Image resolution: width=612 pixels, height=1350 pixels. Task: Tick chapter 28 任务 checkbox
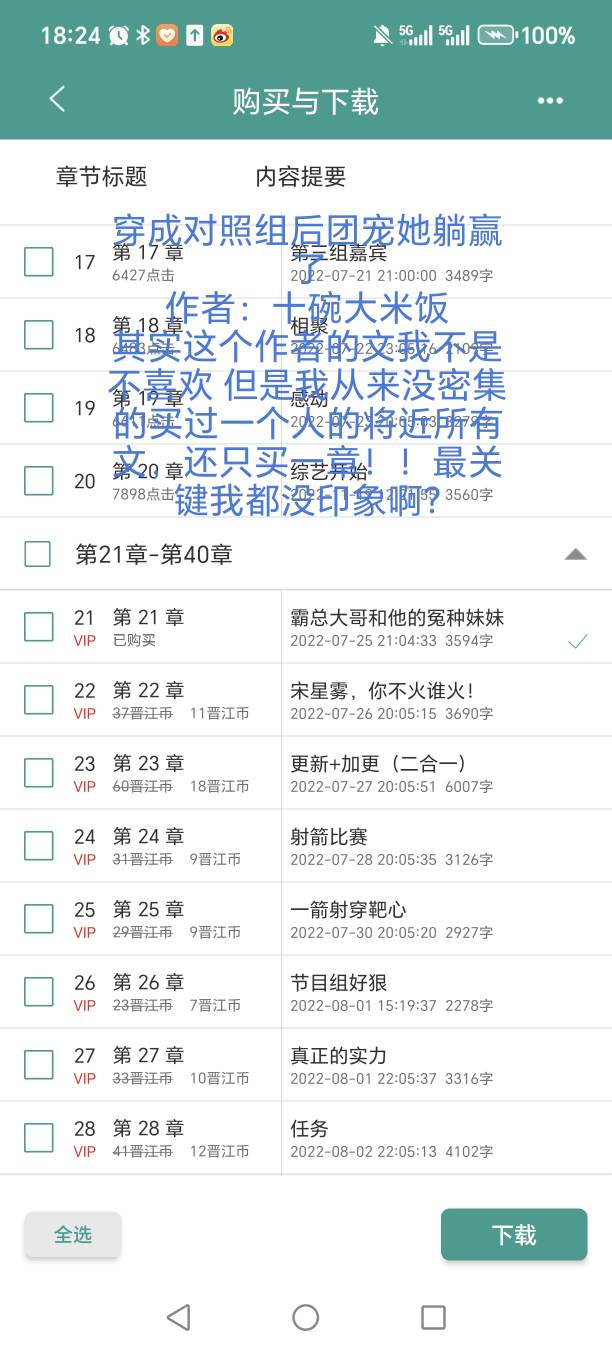pyautogui.click(x=38, y=1138)
